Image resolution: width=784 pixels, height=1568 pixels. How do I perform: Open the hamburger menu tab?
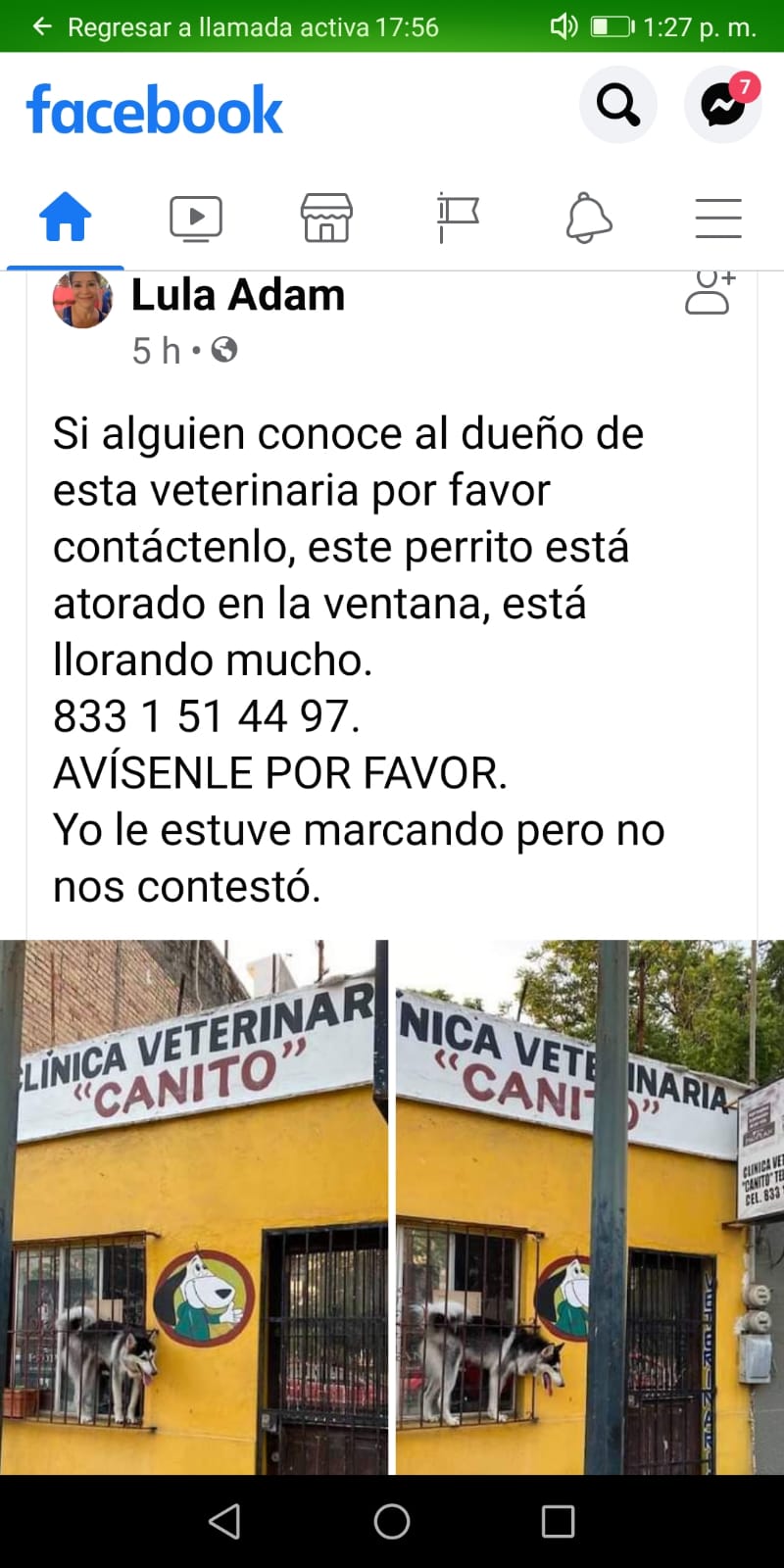(x=718, y=218)
